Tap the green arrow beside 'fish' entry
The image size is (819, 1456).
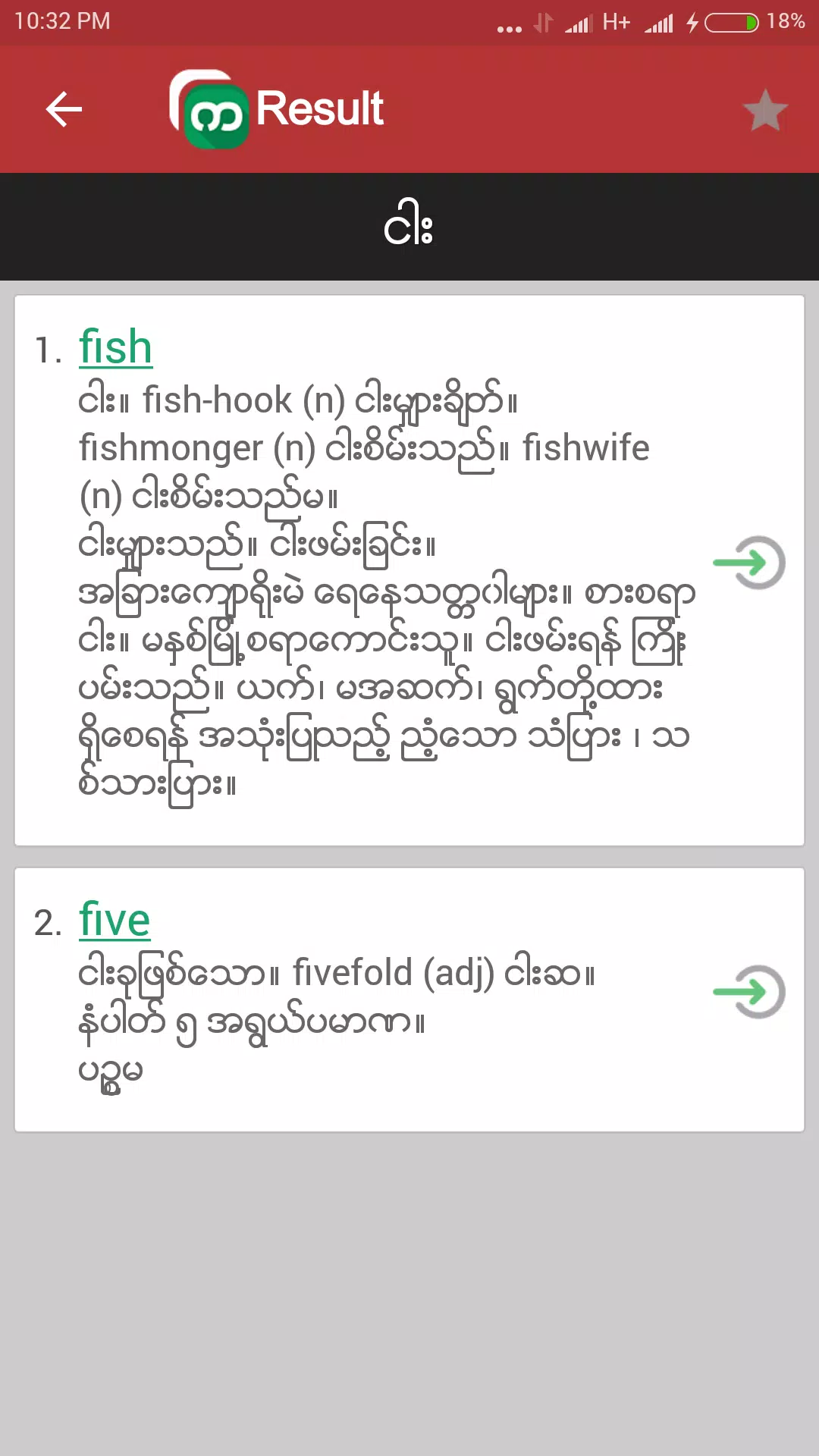pyautogui.click(x=749, y=563)
